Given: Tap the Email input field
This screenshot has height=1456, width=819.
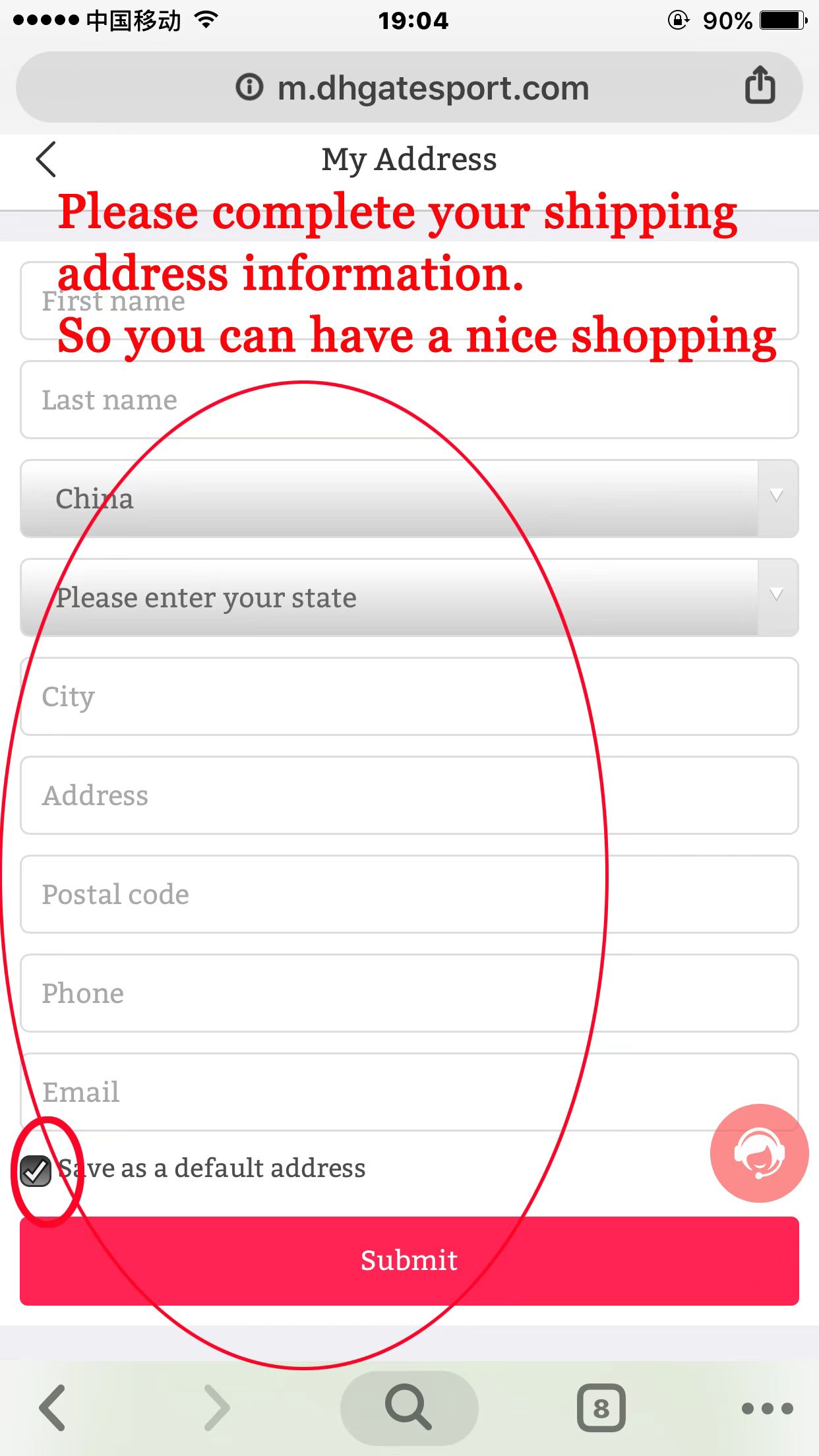Looking at the screenshot, I should pyautogui.click(x=409, y=1092).
